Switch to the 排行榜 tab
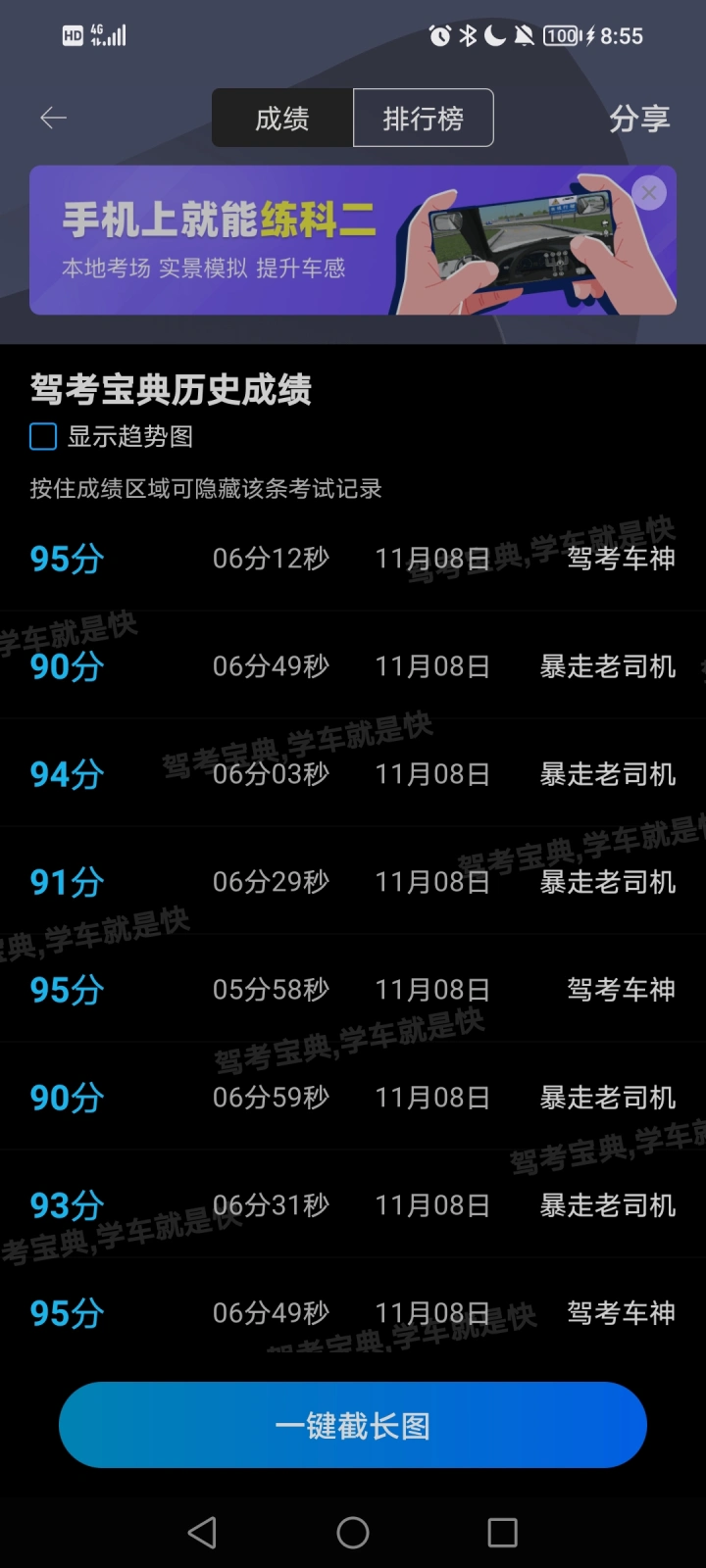Image resolution: width=706 pixels, height=1568 pixels. [x=423, y=119]
